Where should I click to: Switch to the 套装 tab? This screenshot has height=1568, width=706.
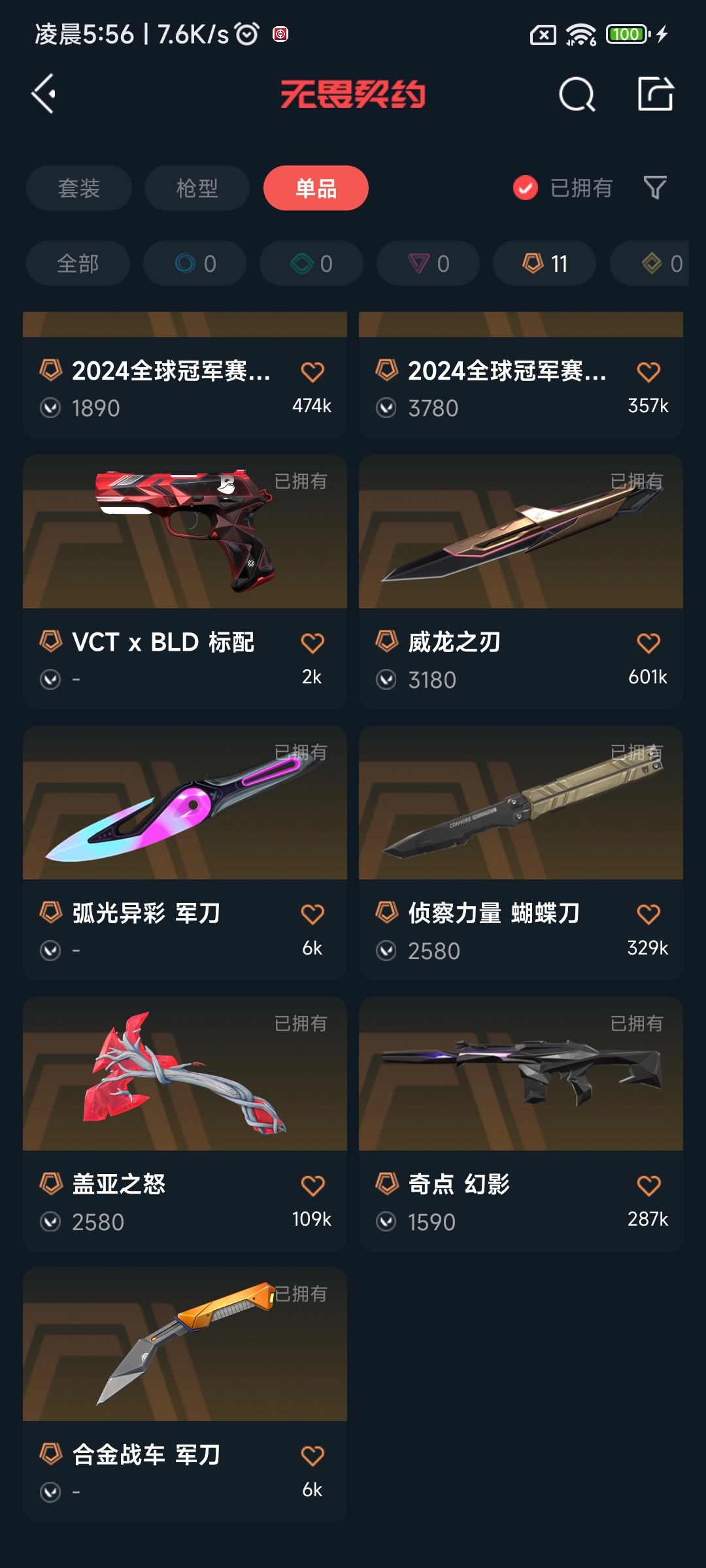79,188
